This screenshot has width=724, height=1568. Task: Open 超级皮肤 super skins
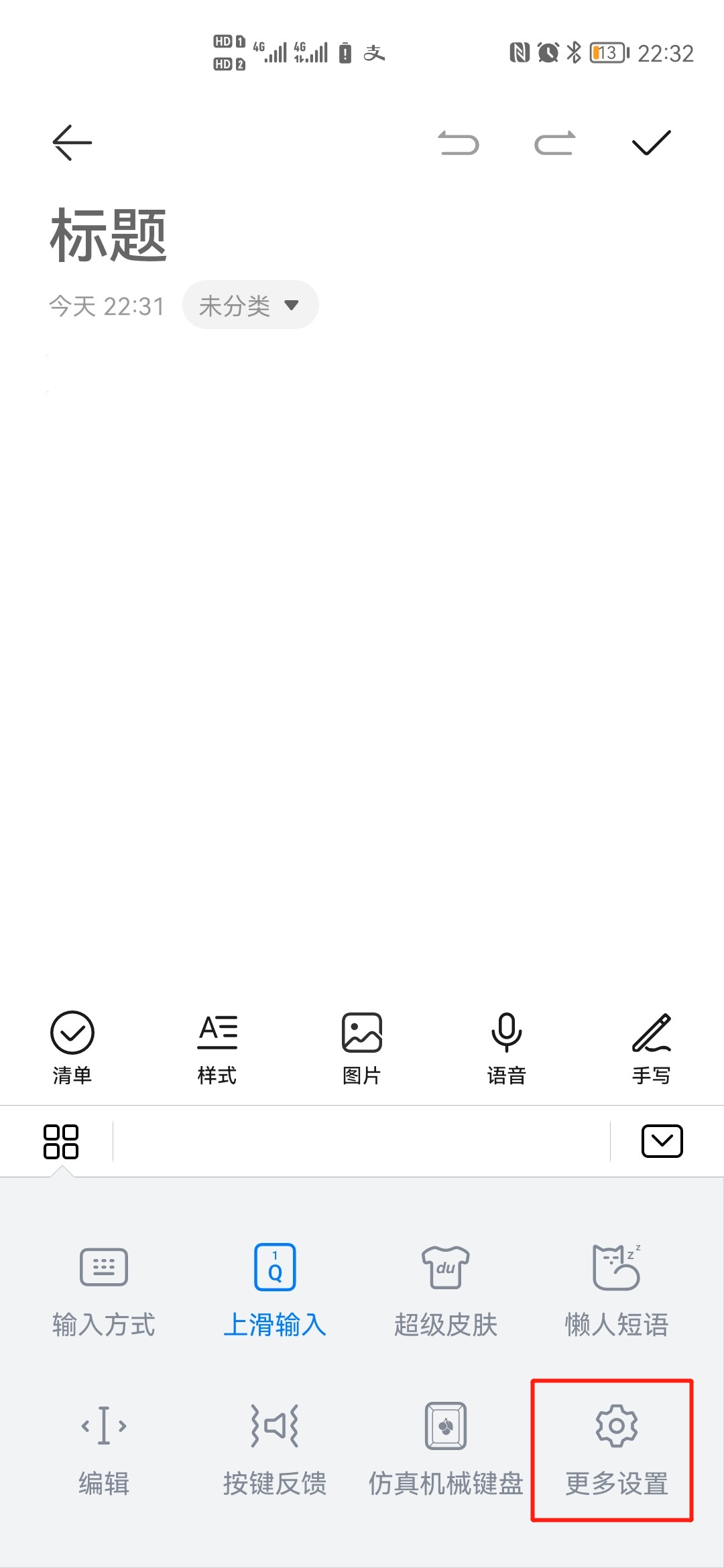click(446, 1291)
